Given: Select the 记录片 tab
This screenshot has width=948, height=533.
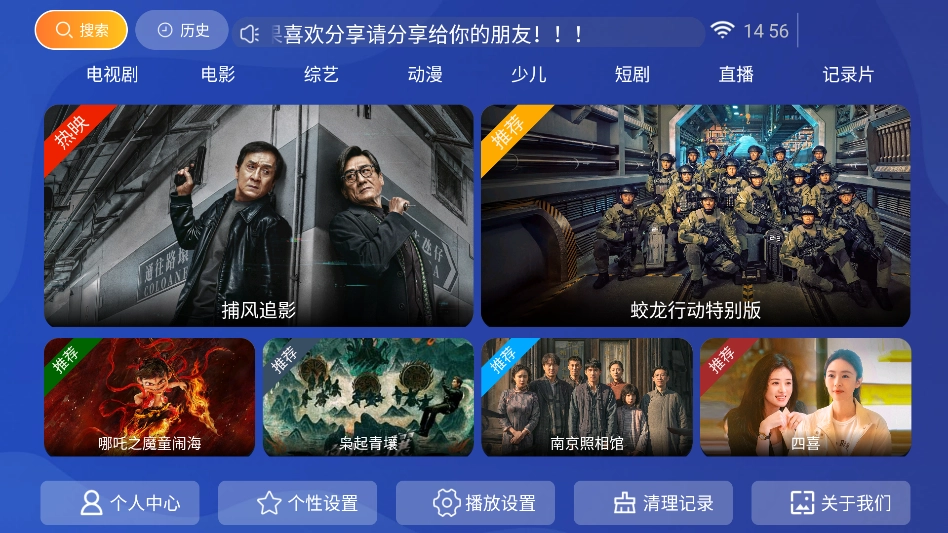Looking at the screenshot, I should pos(848,75).
